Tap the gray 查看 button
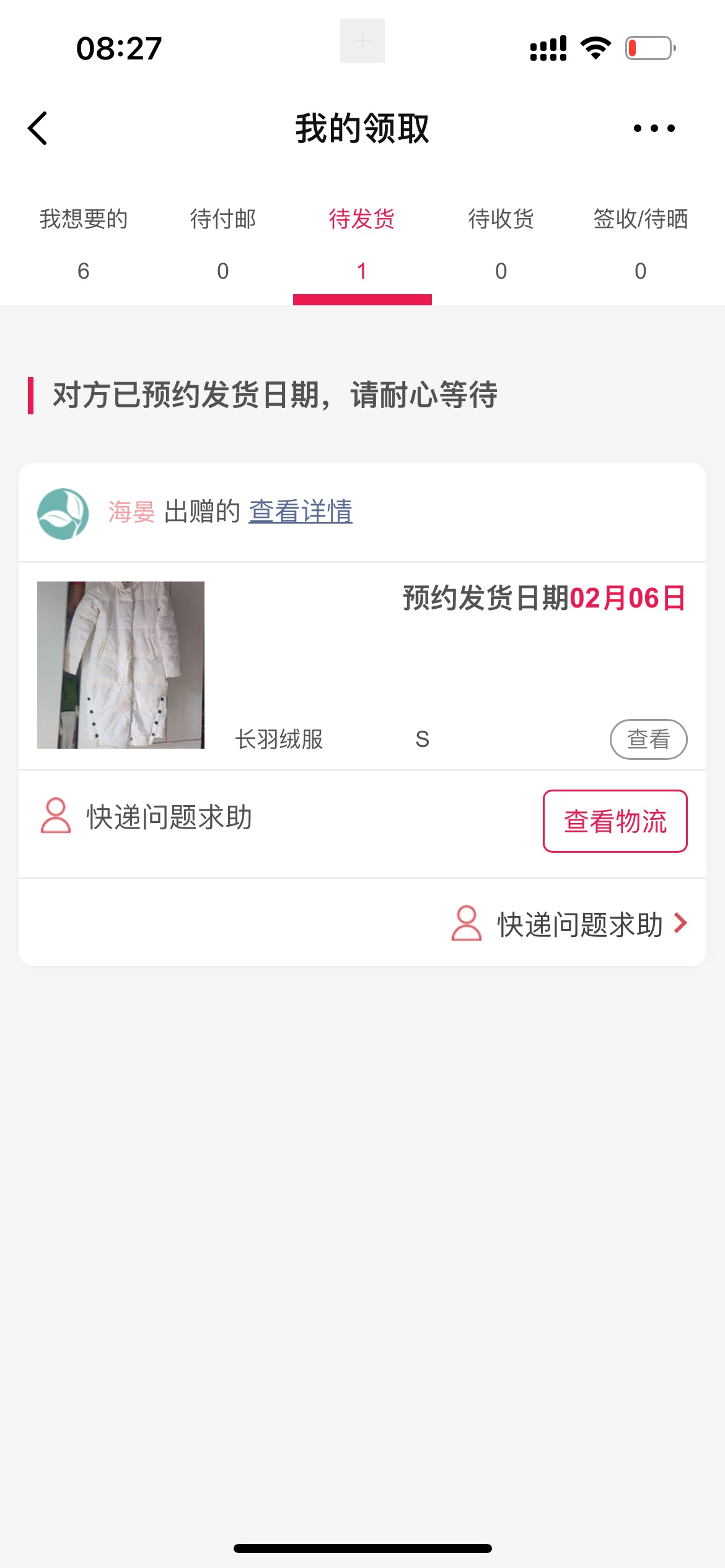Viewport: 725px width, 1568px height. [648, 739]
